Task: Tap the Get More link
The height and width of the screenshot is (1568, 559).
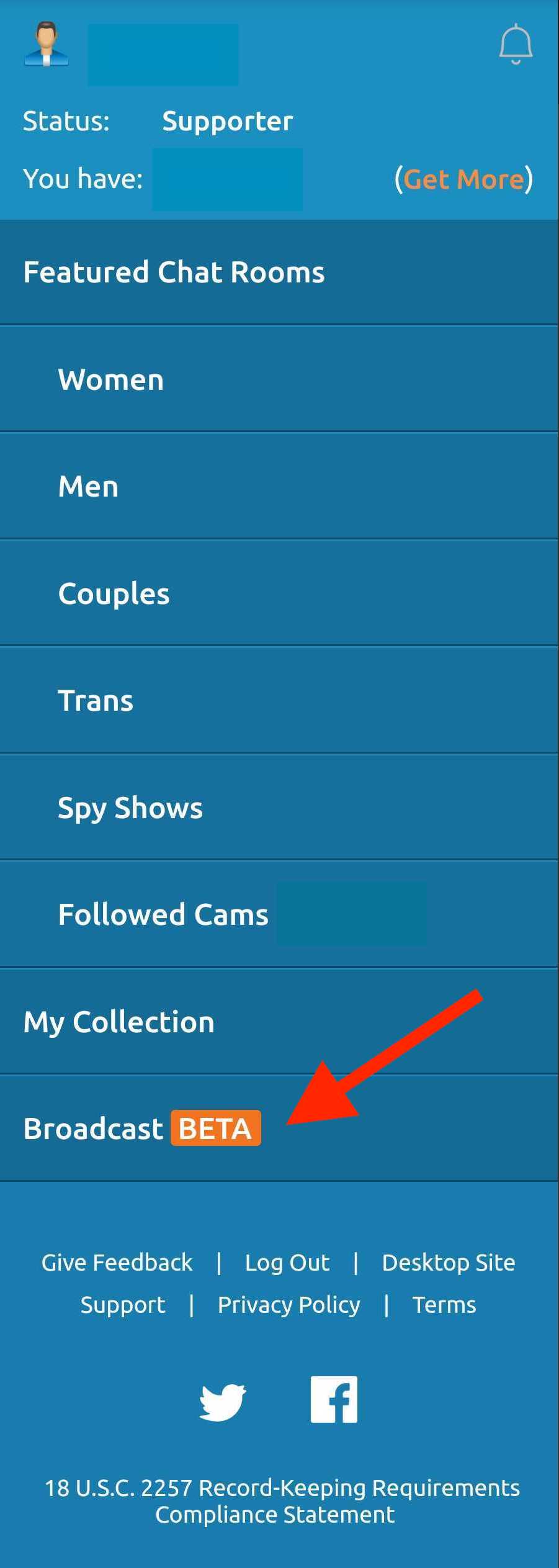Action: [463, 179]
